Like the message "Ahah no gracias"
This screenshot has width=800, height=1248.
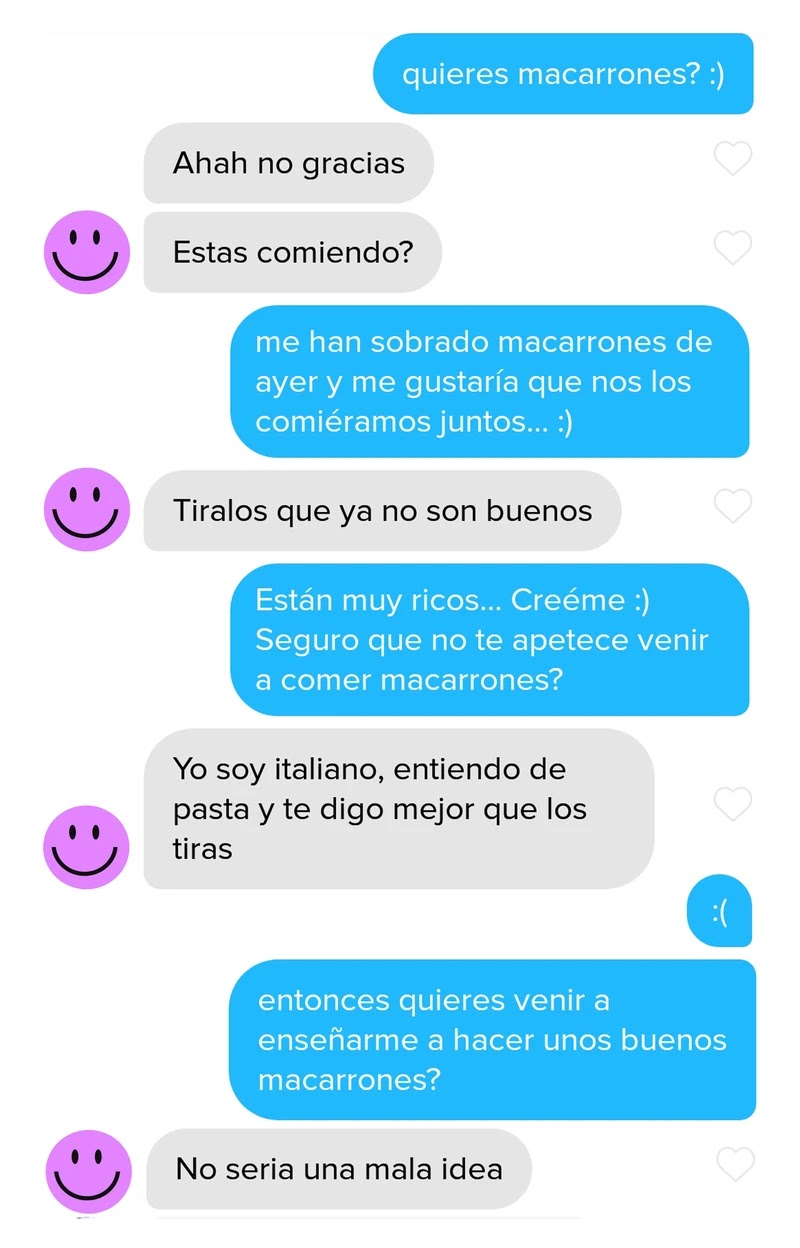733,158
